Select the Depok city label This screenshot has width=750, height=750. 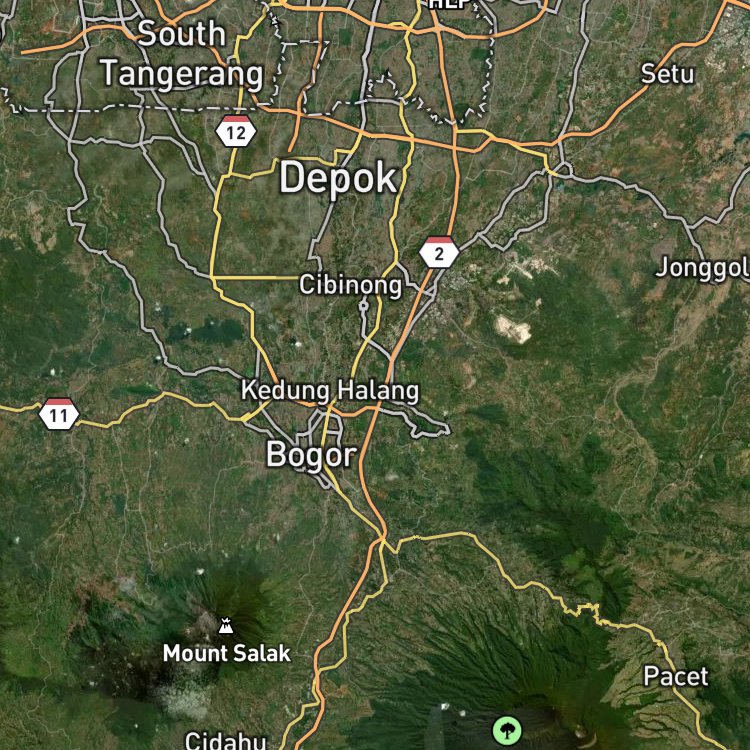coord(338,178)
